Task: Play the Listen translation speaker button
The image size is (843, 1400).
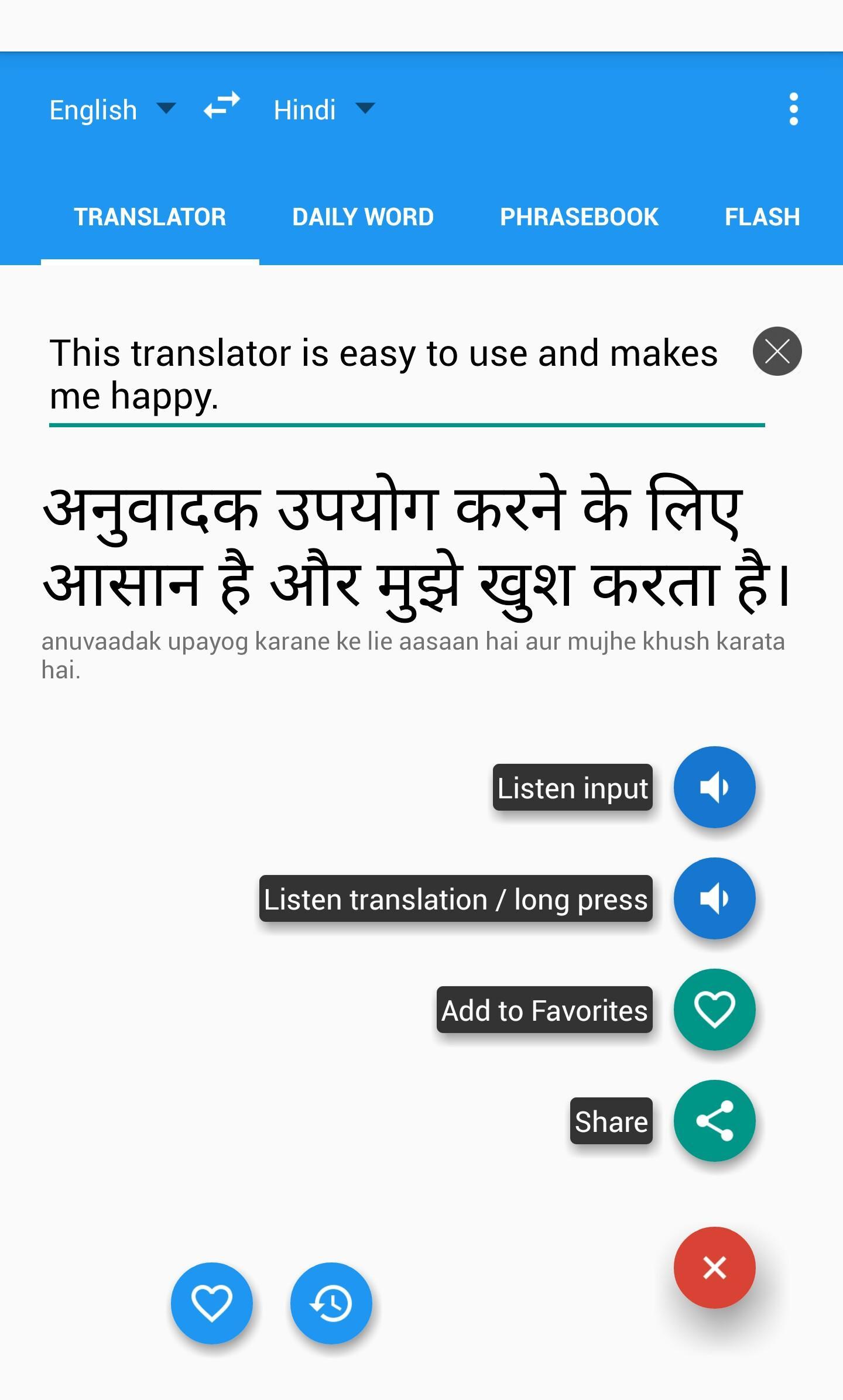Action: 714,898
